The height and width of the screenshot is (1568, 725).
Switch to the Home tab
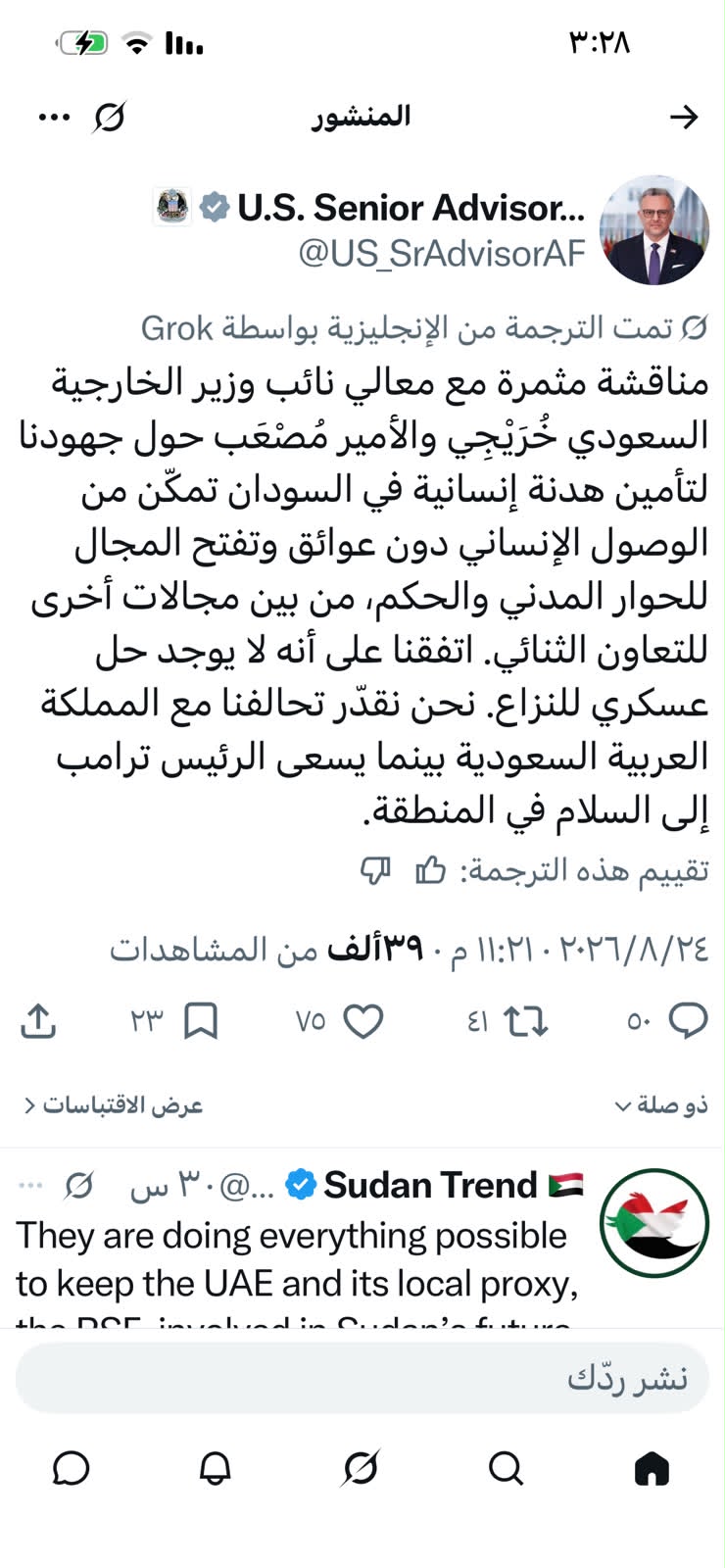pos(652,1468)
